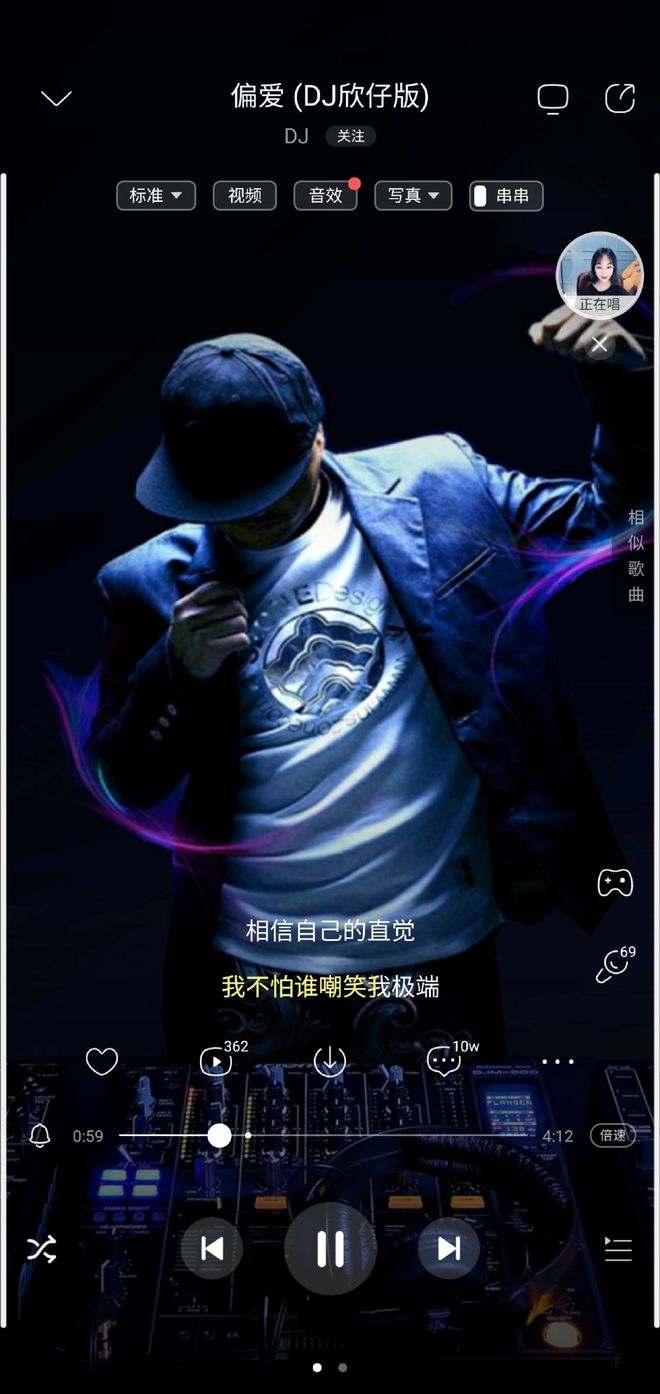Collapse the player with the down chevron
This screenshot has width=660, height=1394.
coord(56,98)
